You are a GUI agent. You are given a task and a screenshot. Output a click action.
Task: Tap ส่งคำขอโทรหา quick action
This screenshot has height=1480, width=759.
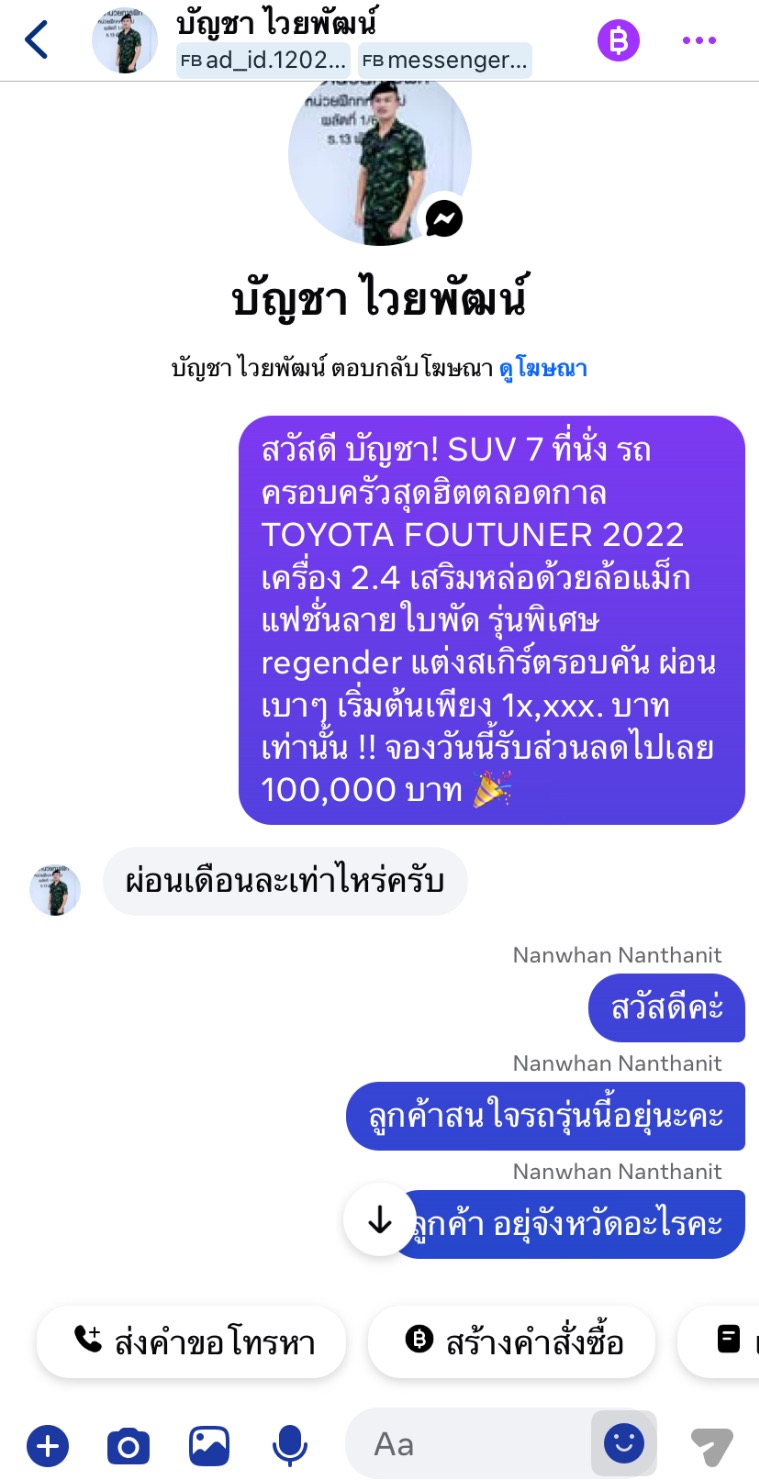pos(192,1341)
